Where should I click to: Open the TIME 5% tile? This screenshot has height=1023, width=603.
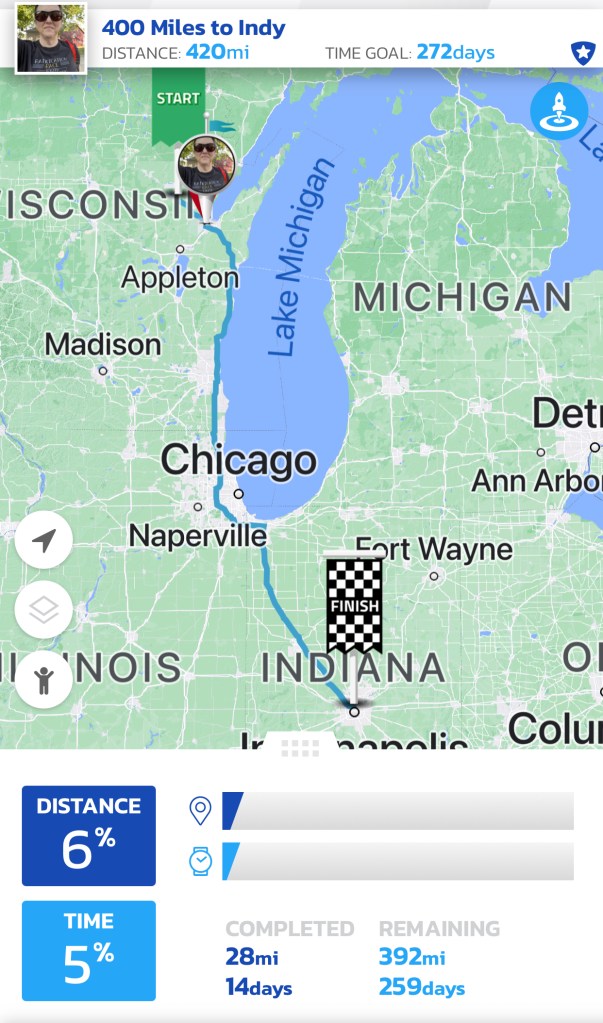89,950
